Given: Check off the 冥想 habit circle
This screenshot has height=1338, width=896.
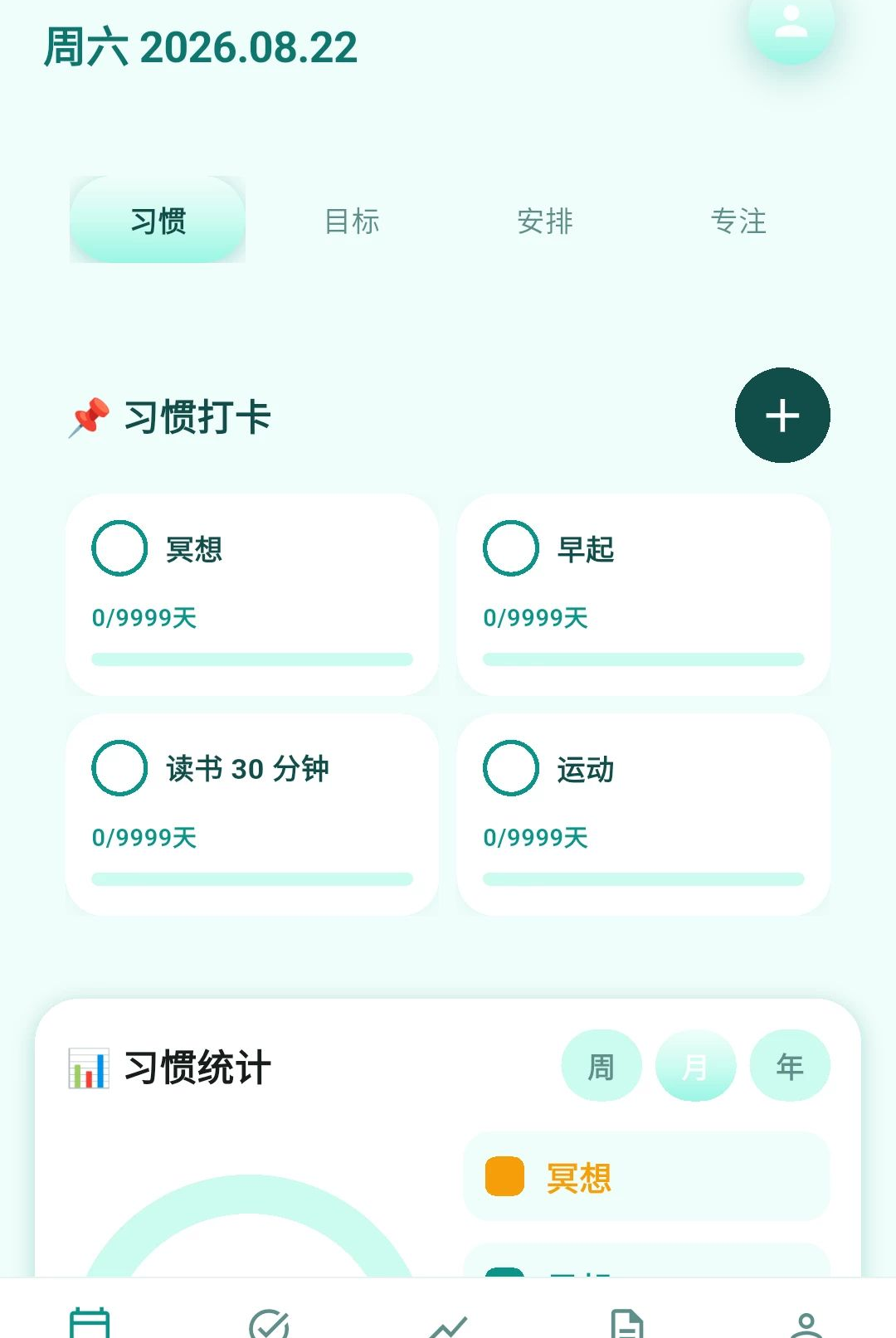Looking at the screenshot, I should pyautogui.click(x=119, y=548).
